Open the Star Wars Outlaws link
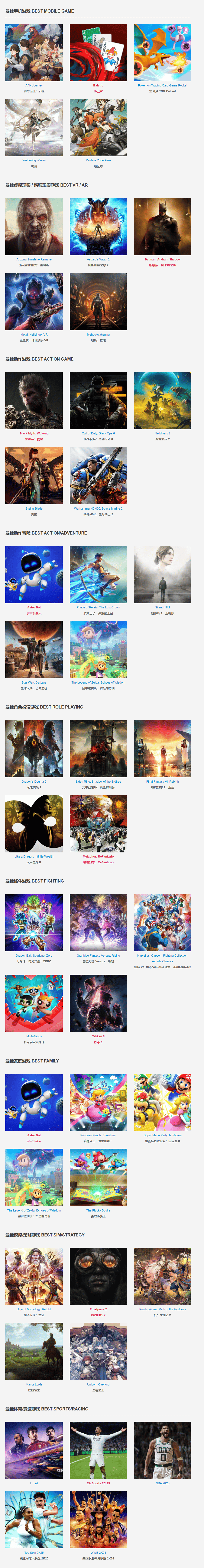Viewport: 204px width, 1568px height. 34,682
